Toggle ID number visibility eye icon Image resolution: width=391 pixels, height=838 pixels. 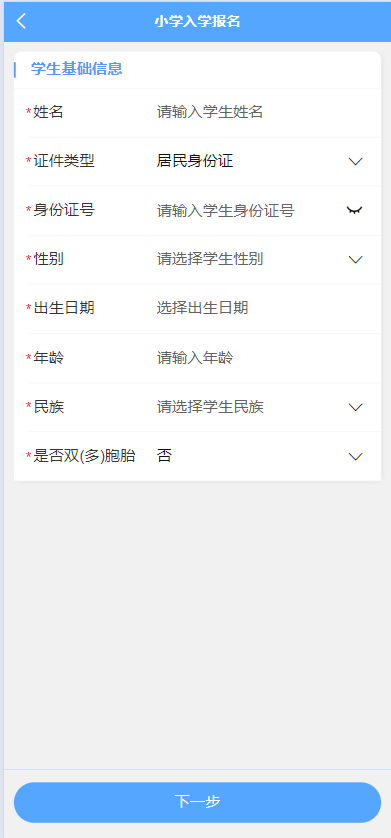point(354,210)
